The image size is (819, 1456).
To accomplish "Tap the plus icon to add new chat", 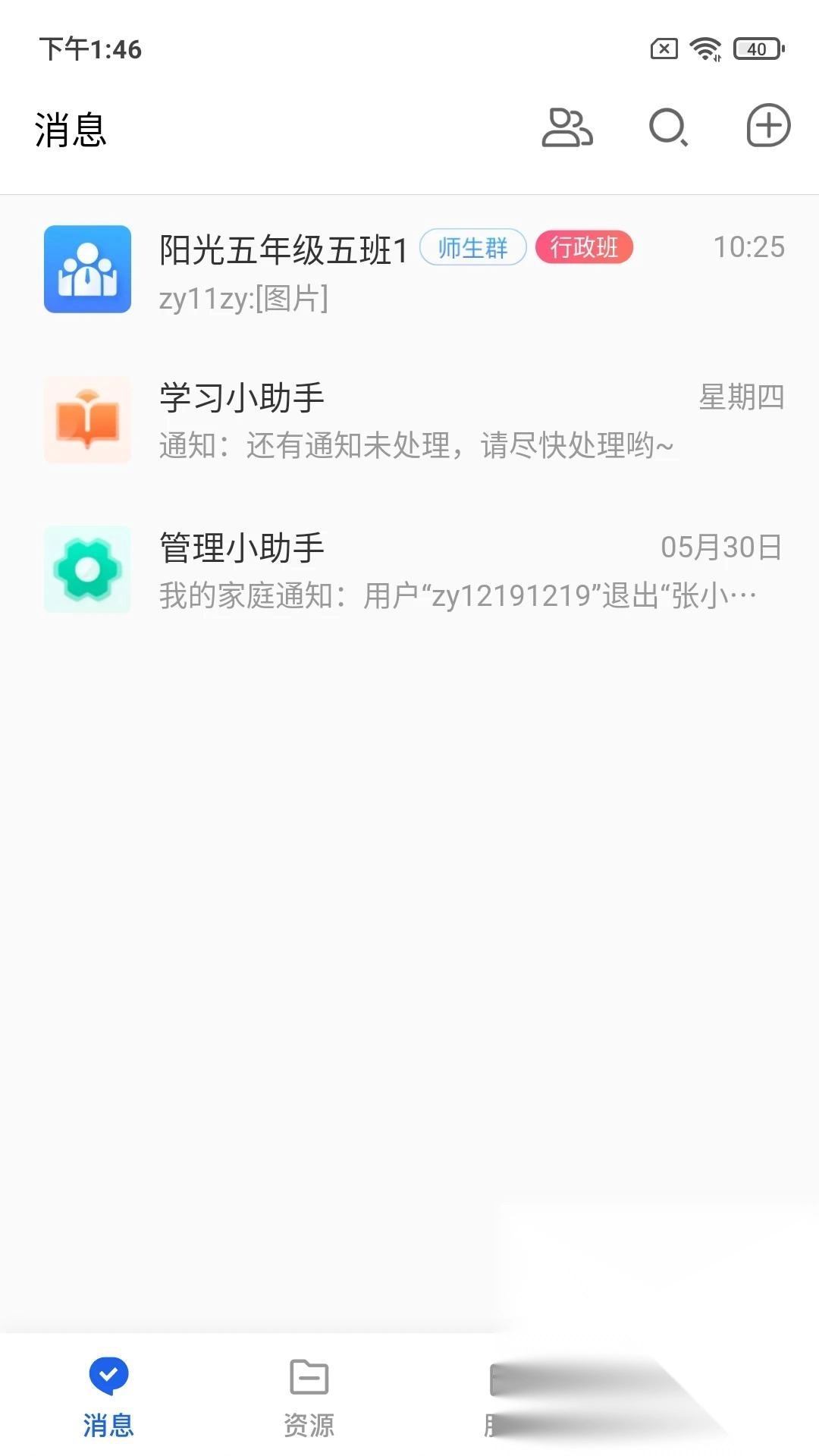I will tap(766, 127).
